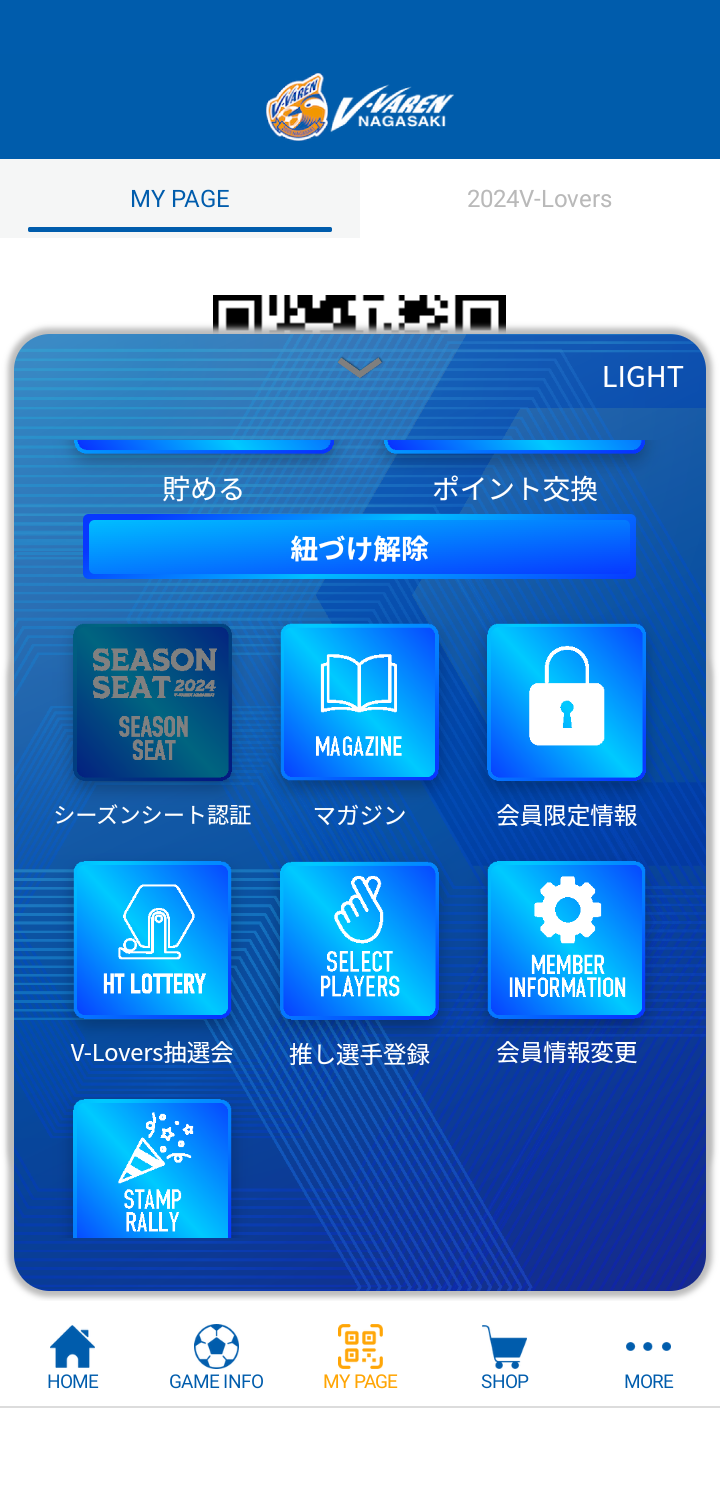Switch to the 2024V-Lovers tab
This screenshot has width=720, height=1496.
[x=540, y=199]
